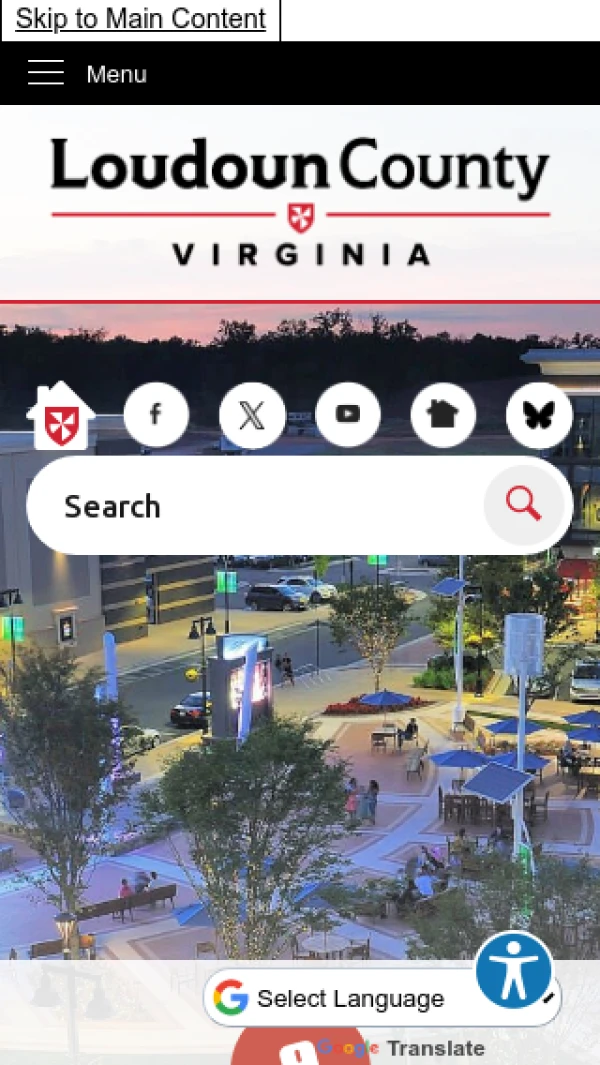
Task: Open the Facebook page
Action: click(x=156, y=415)
